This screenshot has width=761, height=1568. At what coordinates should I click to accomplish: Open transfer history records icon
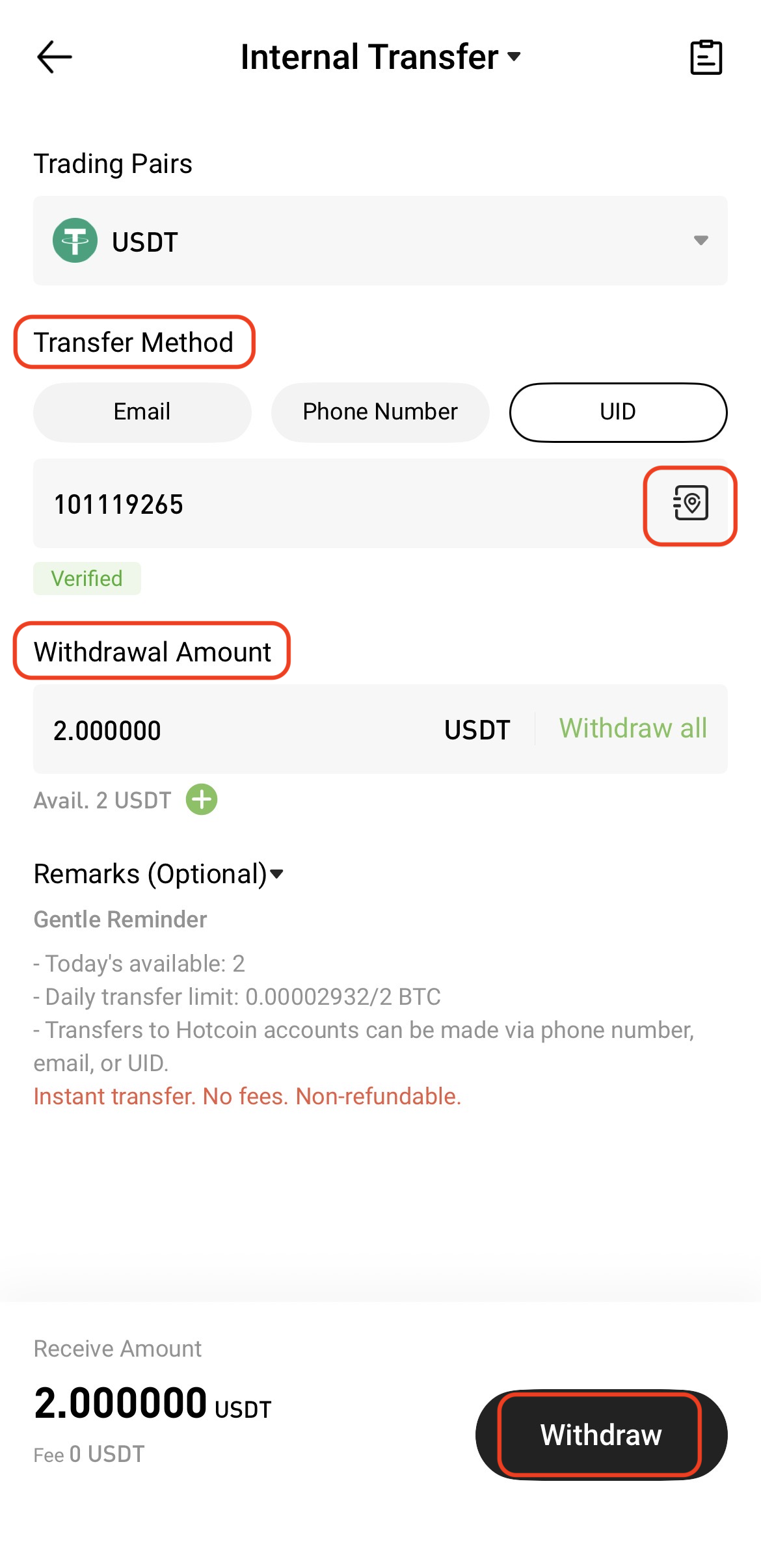pos(706,57)
